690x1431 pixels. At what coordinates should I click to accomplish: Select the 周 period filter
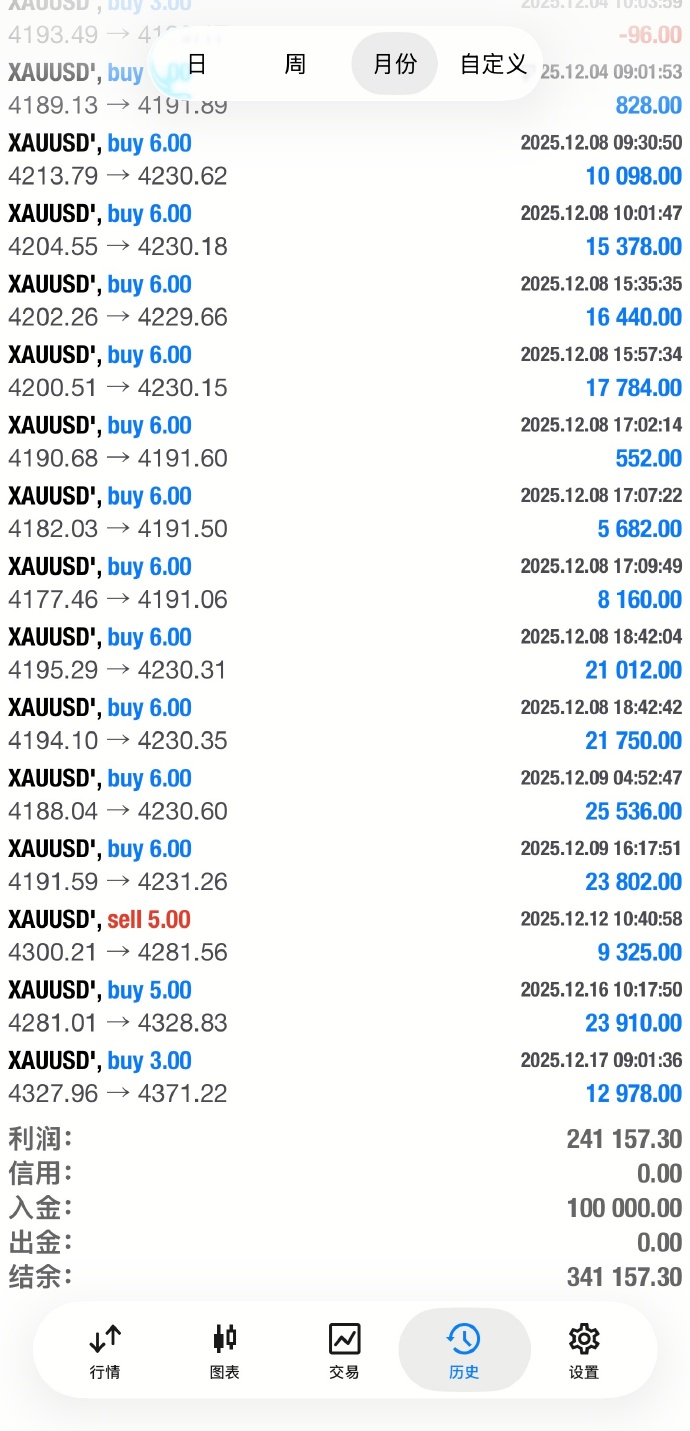coord(295,64)
